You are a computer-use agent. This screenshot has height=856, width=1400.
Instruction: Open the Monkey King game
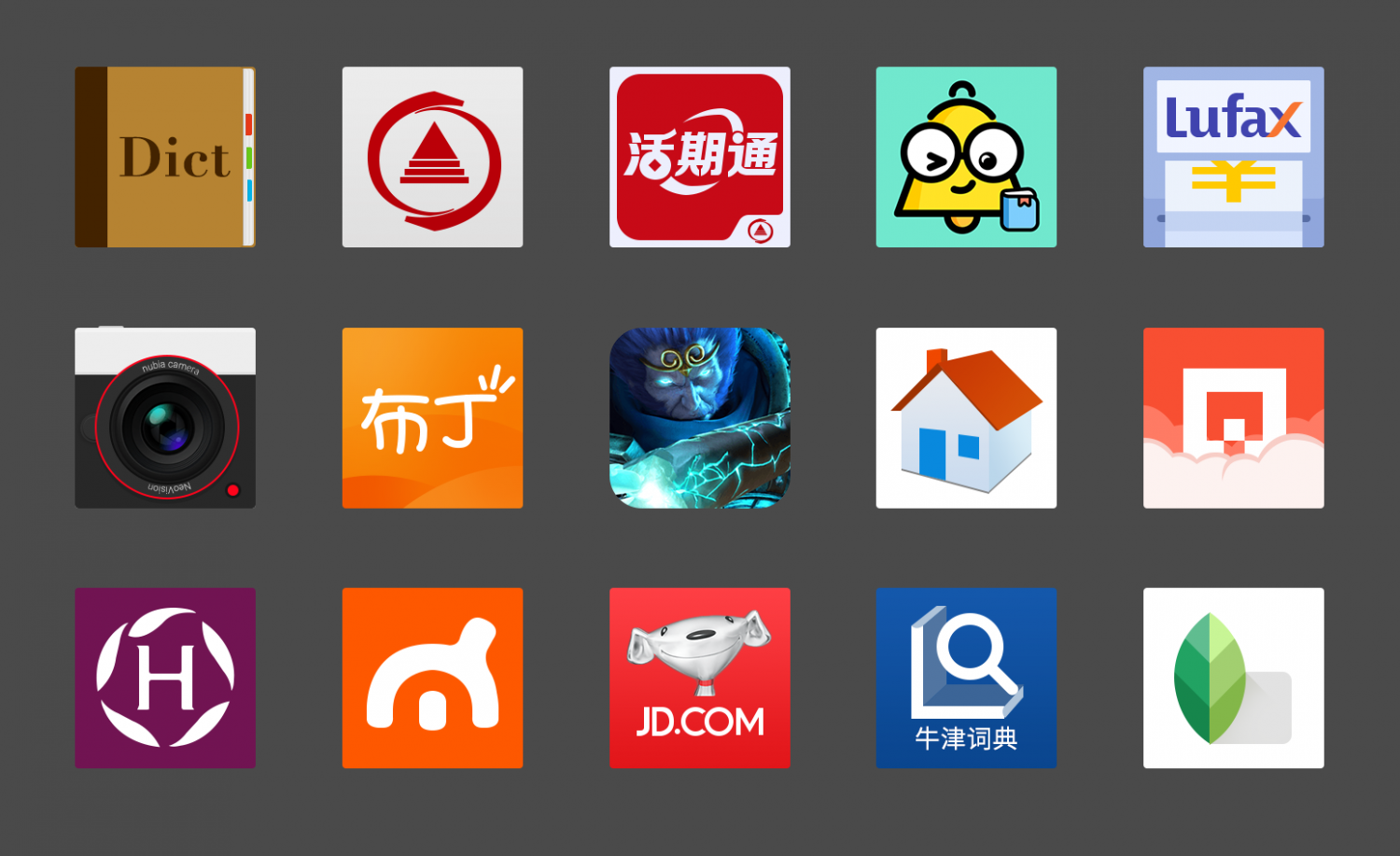pos(699,418)
